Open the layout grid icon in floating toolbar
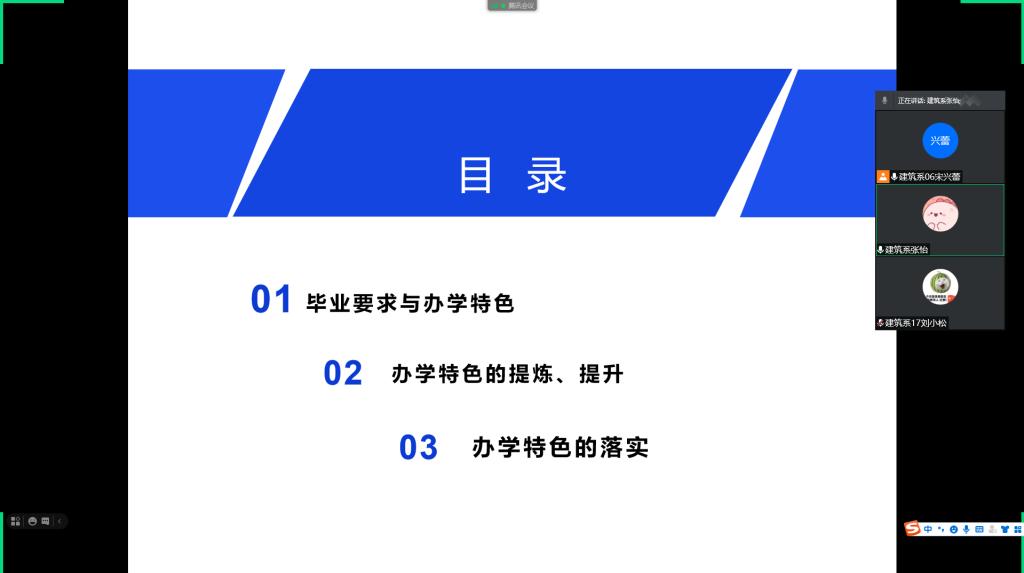Viewport: 1024px width, 573px height. pos(16,521)
